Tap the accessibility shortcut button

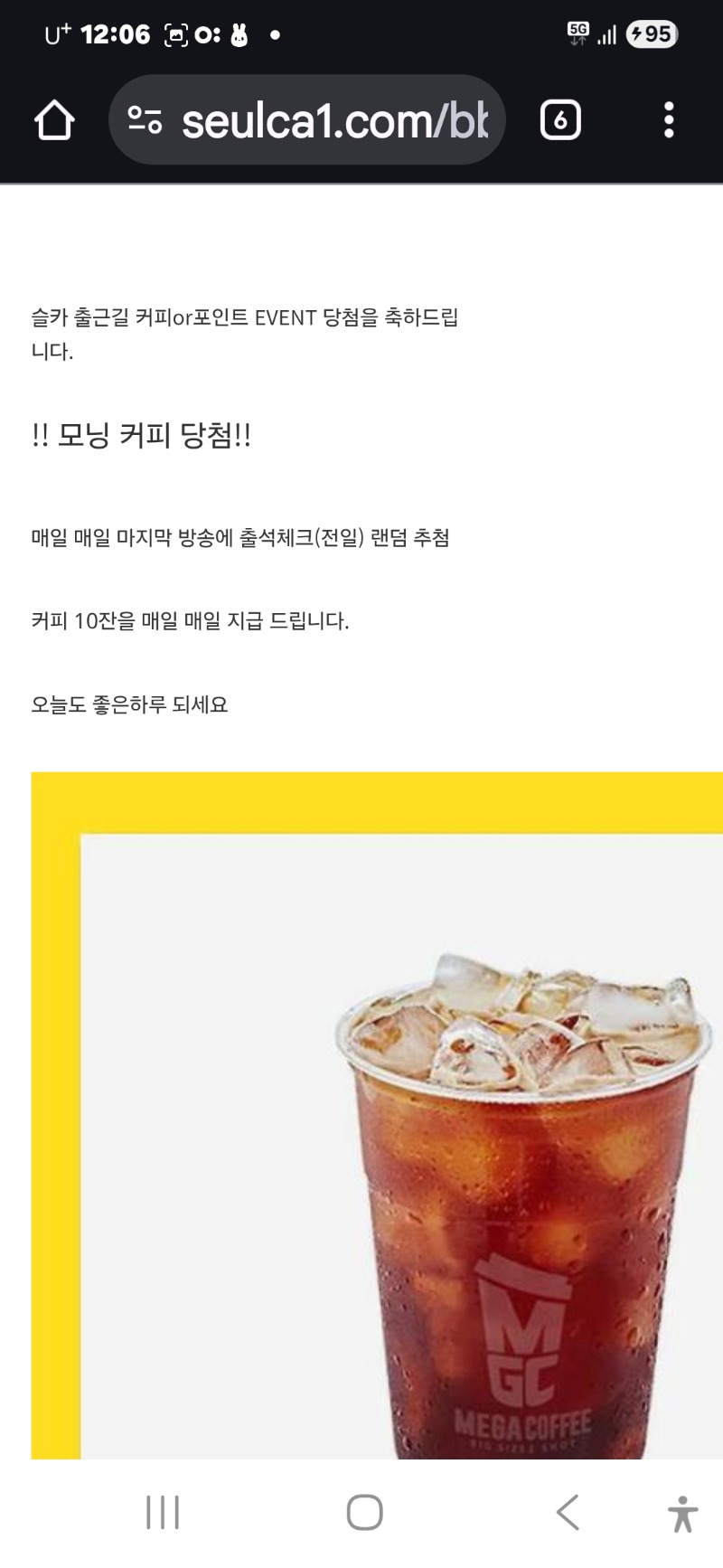(683, 1514)
